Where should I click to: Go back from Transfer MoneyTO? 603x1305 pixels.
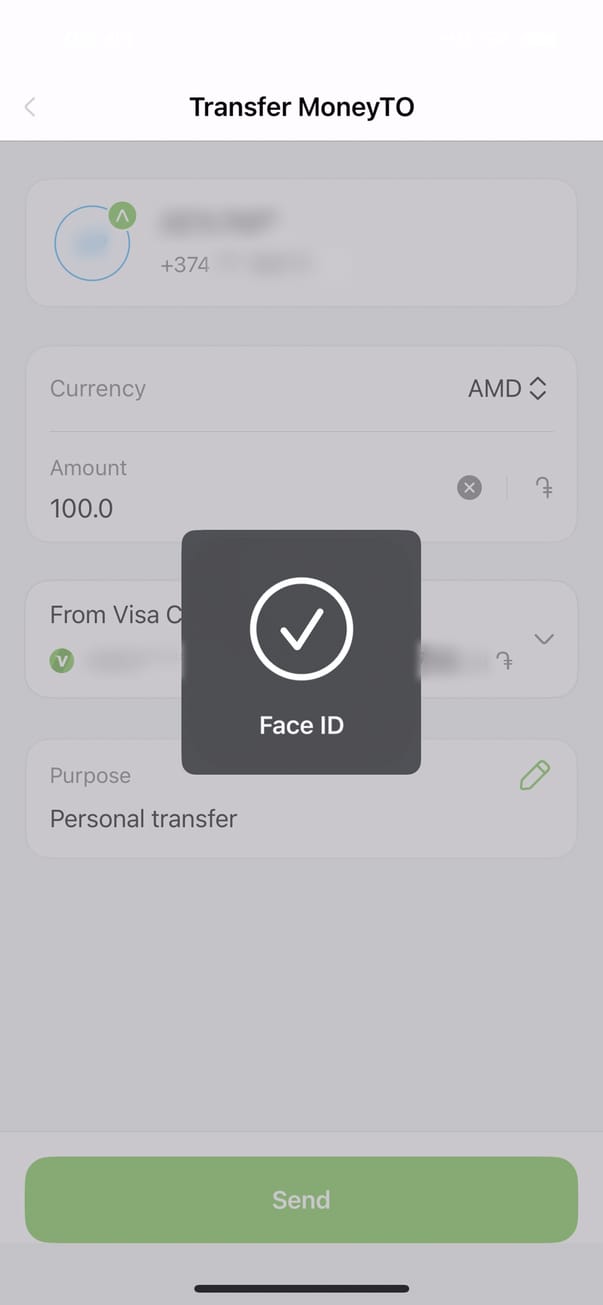30,107
